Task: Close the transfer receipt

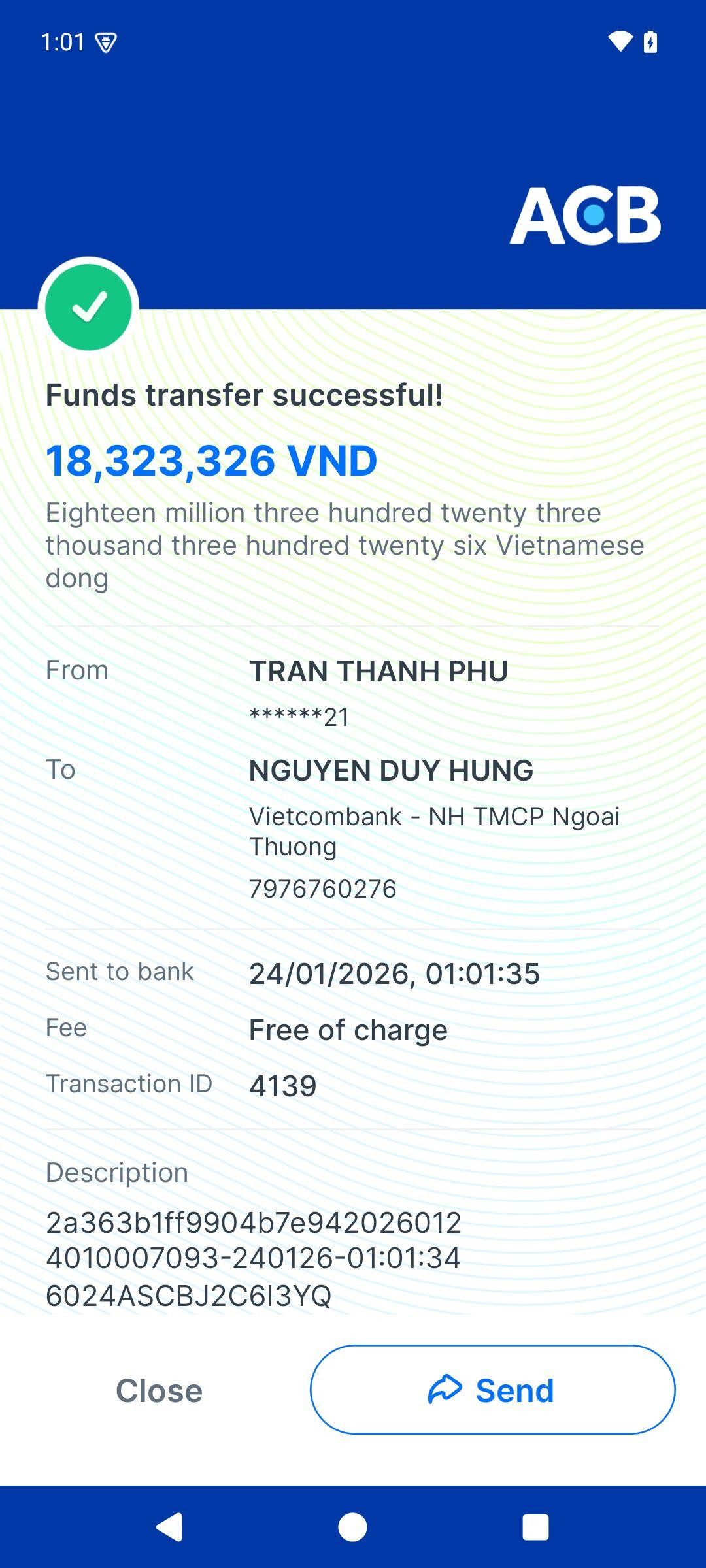Action: click(x=159, y=1390)
